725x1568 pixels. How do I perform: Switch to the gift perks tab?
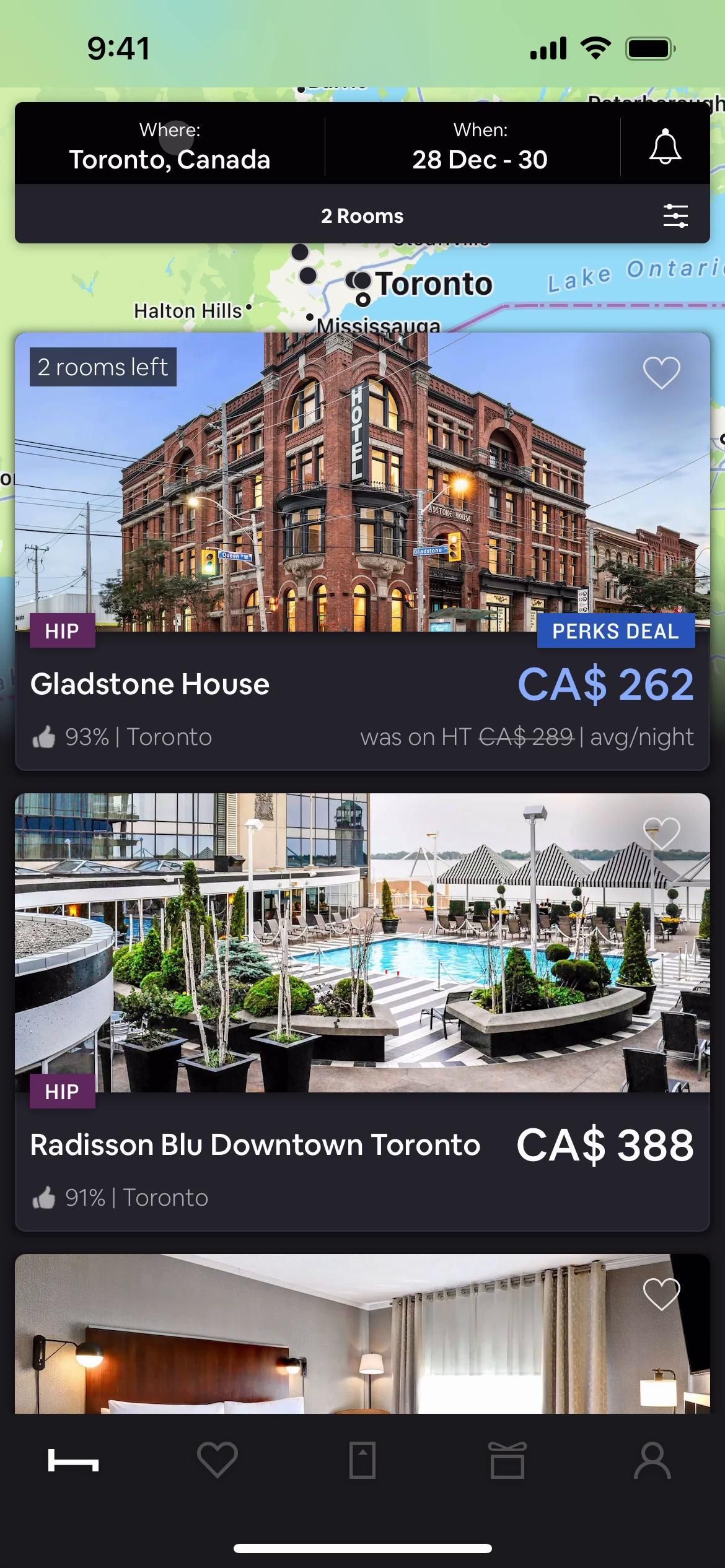507,1460
